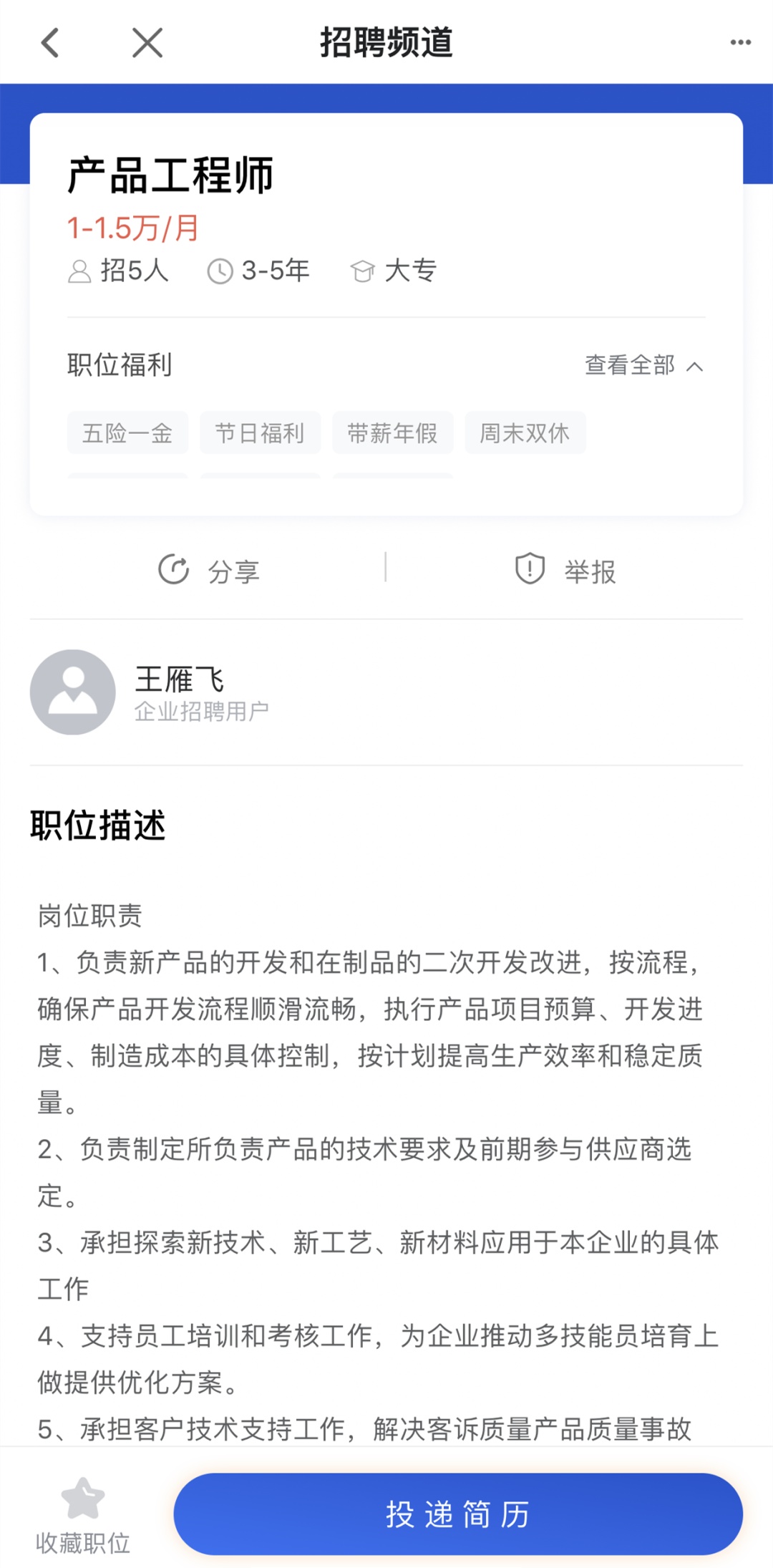
Task: Go back to the previous page
Action: coord(50,43)
